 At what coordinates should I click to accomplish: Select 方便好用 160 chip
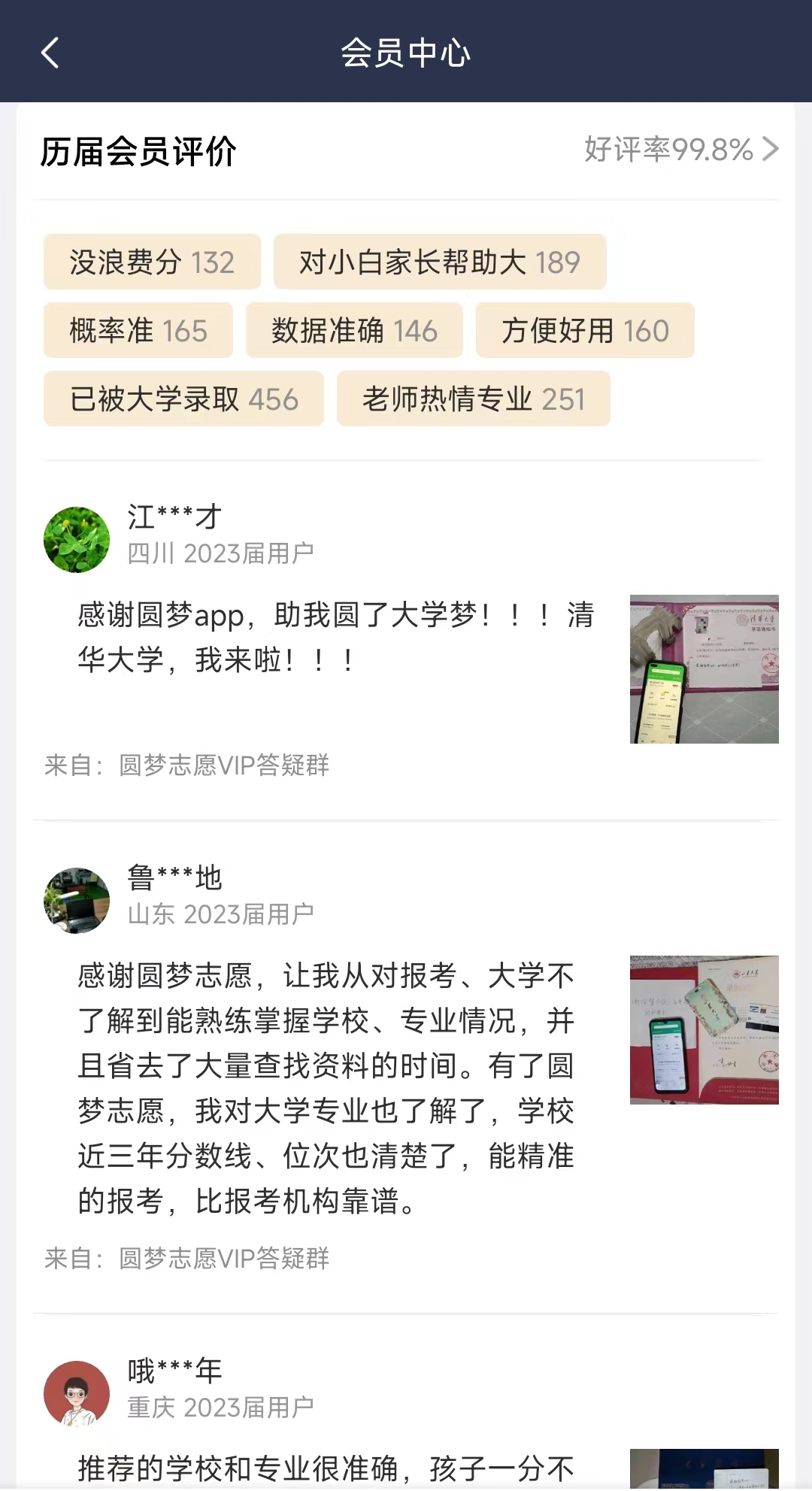(x=585, y=331)
